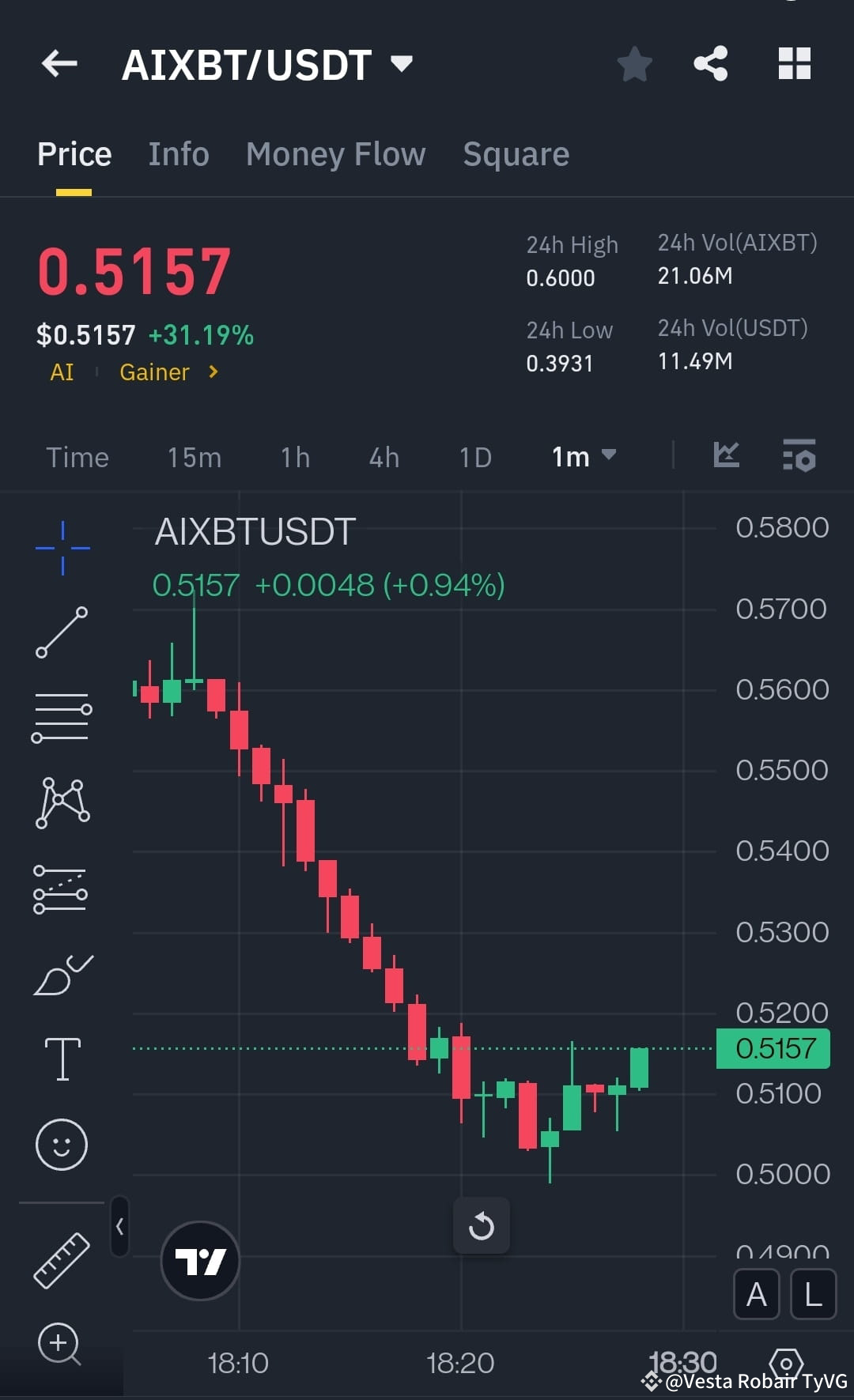Toggle the Ask orders view with A button

pyautogui.click(x=756, y=1295)
